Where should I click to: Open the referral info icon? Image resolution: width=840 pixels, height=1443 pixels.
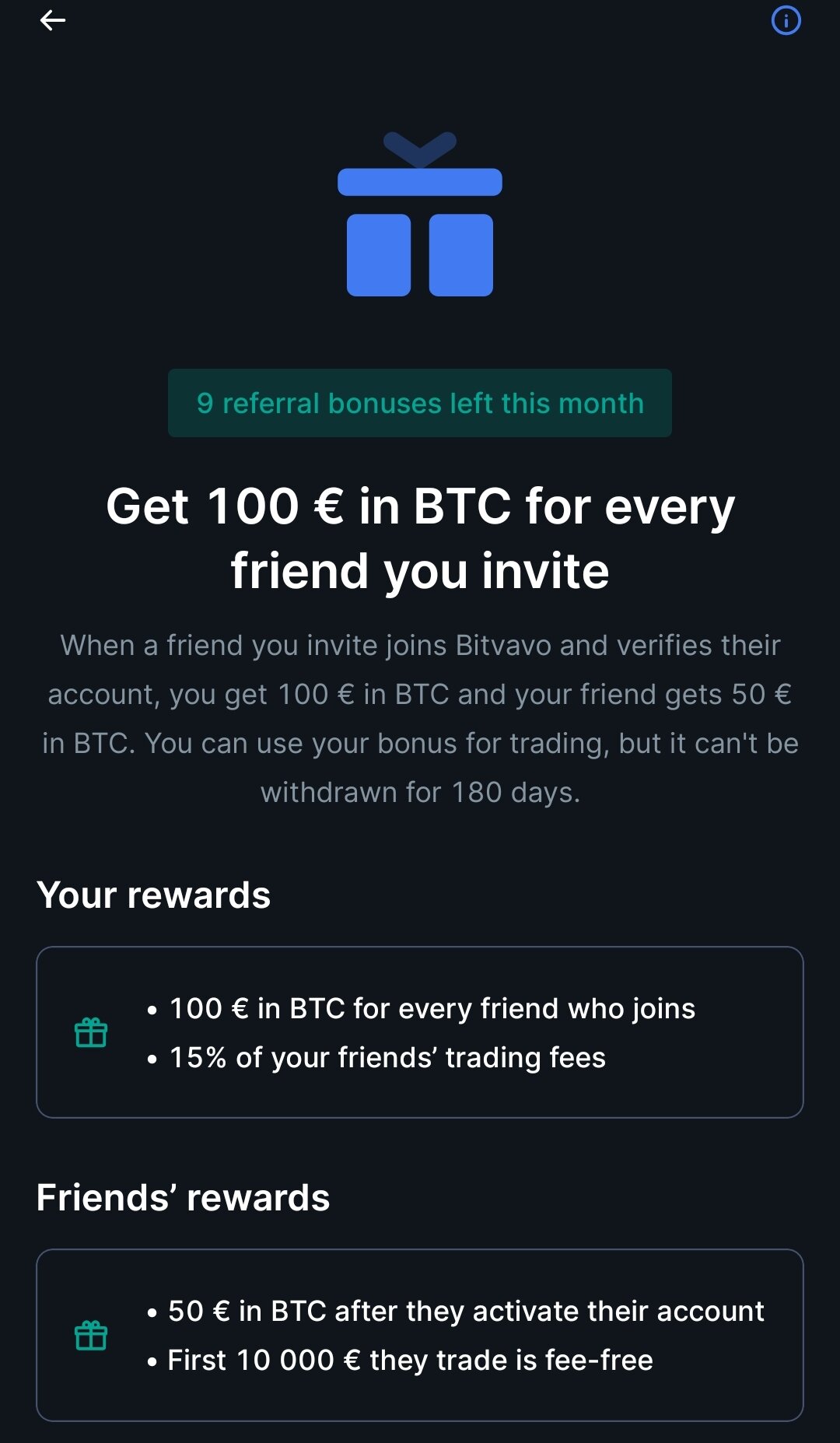786,21
